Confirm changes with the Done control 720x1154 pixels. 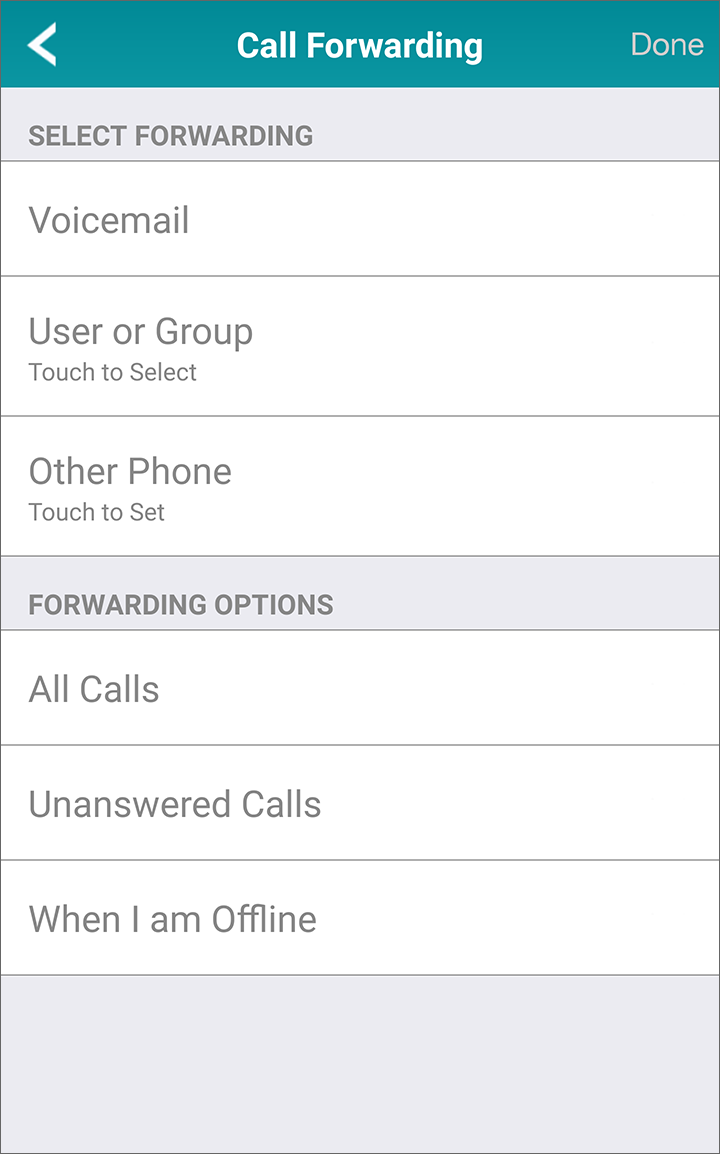pos(666,44)
